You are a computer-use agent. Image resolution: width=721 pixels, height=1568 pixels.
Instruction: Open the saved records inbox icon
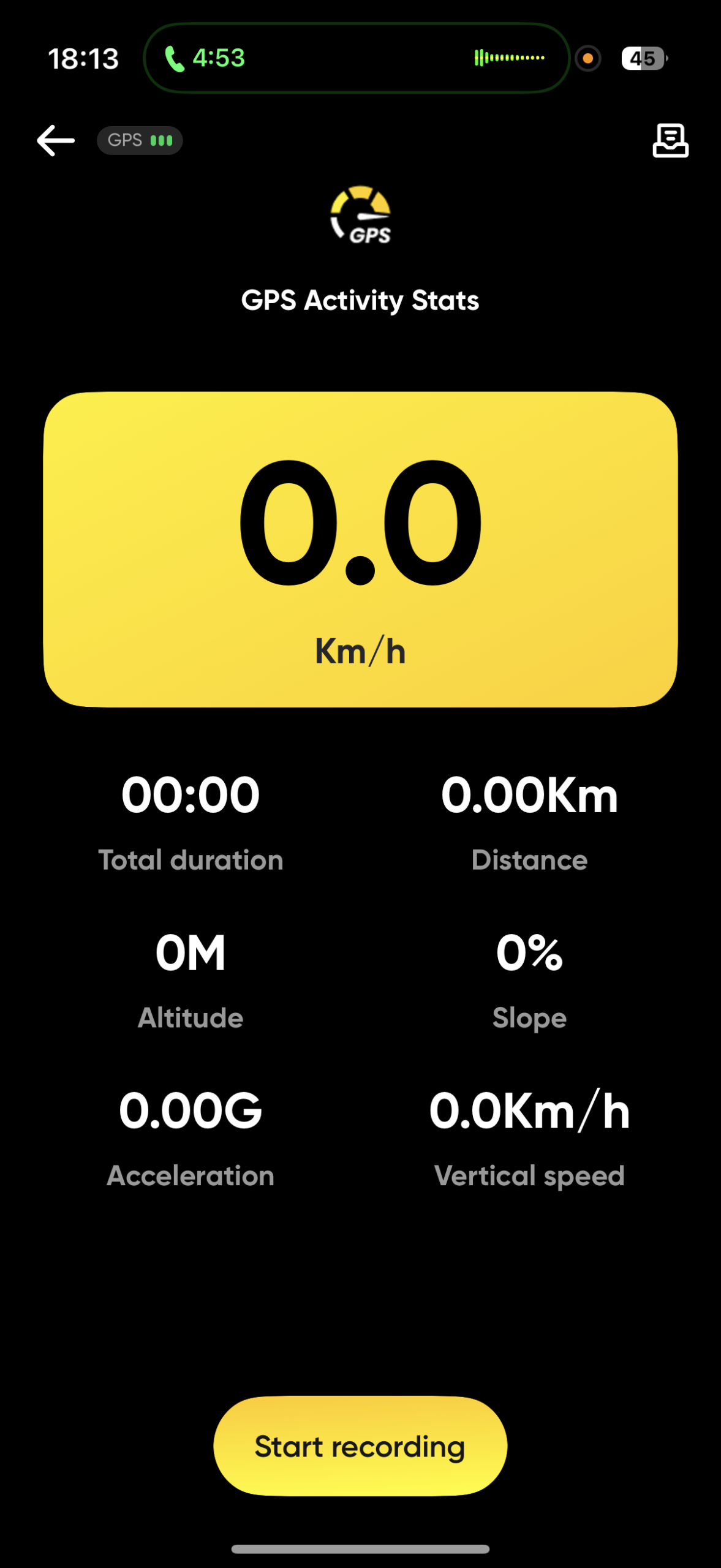[x=670, y=140]
